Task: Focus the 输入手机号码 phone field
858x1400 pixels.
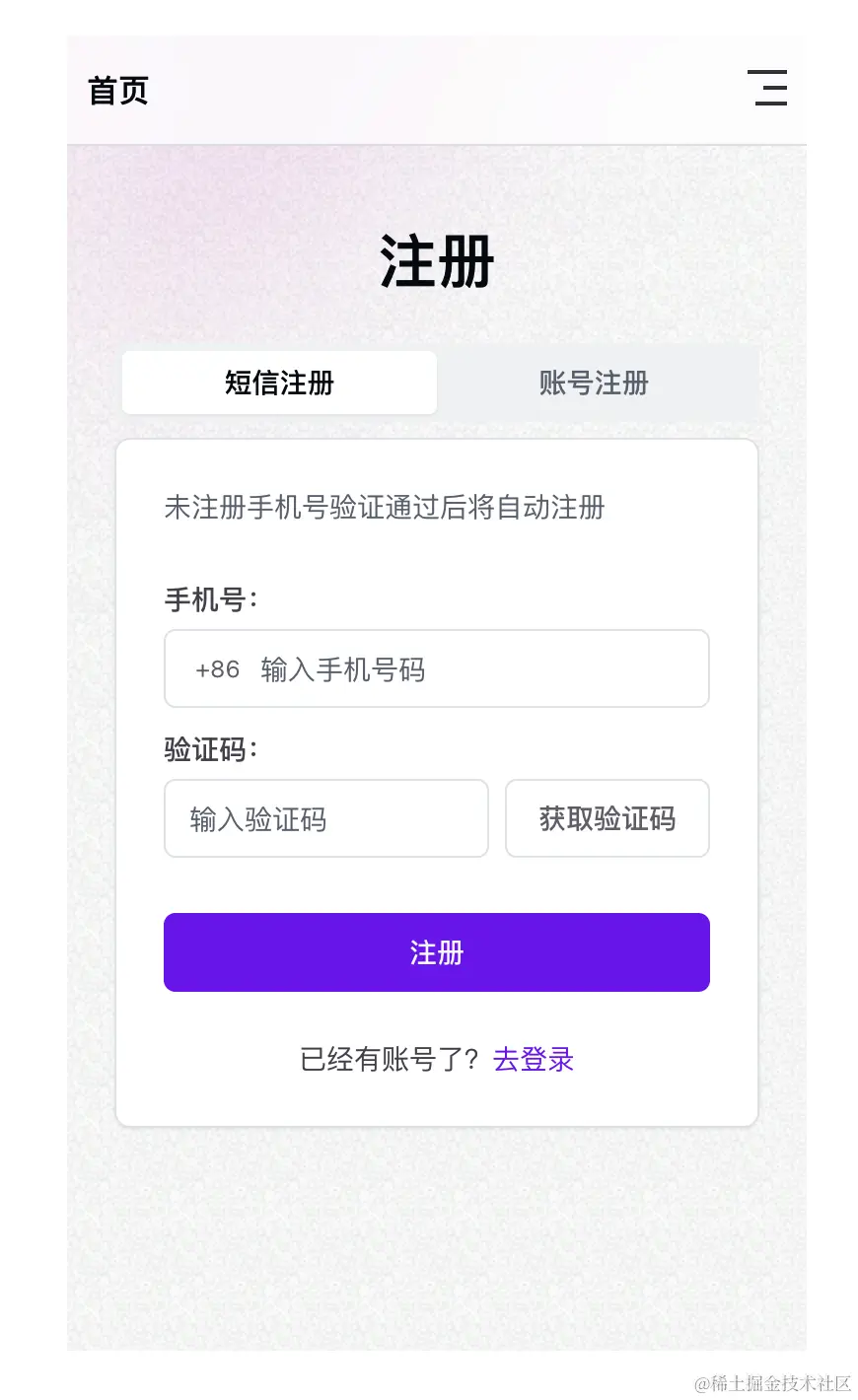Action: point(464,669)
